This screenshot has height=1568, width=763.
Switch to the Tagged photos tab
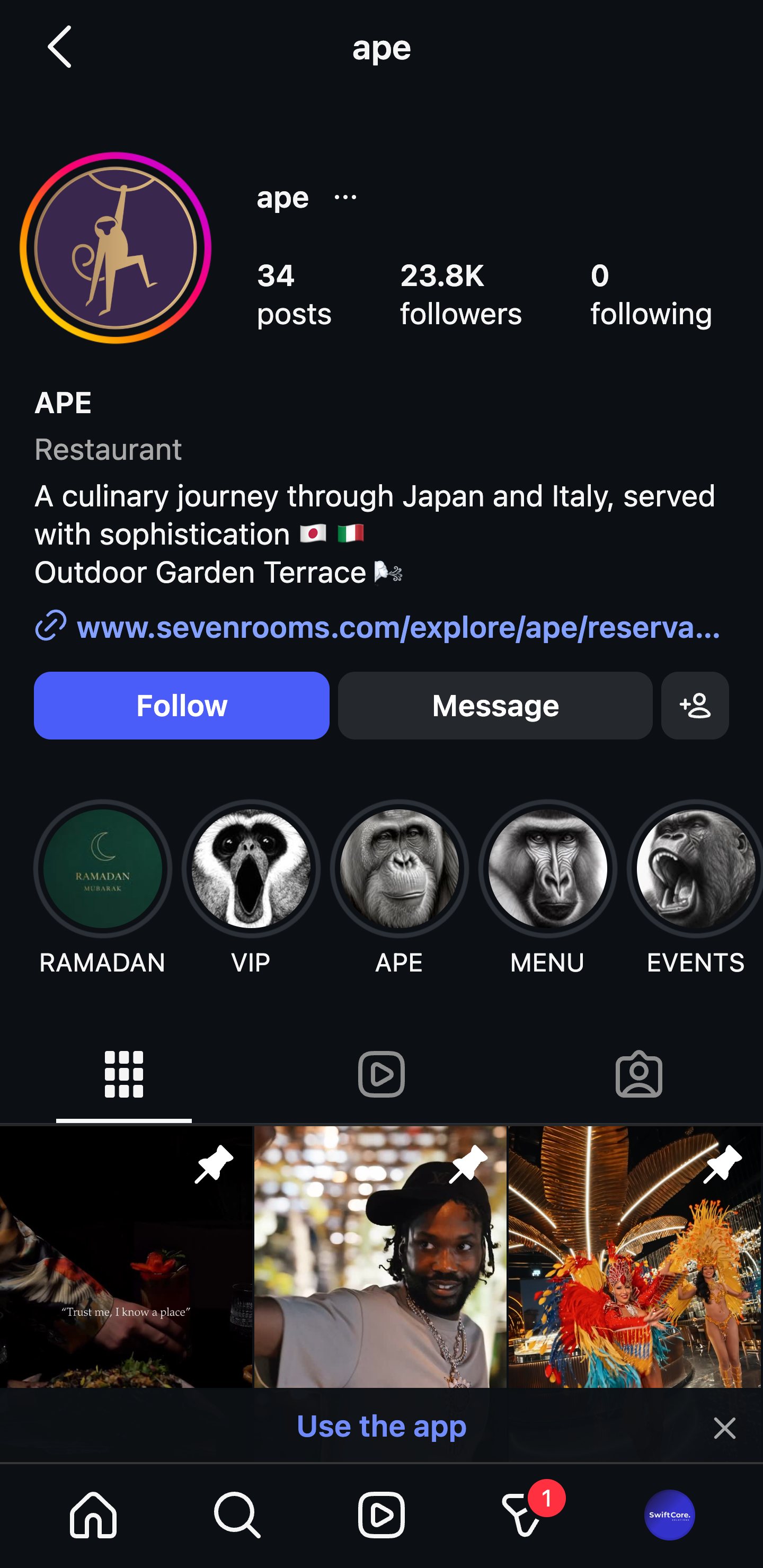pyautogui.click(x=637, y=1074)
